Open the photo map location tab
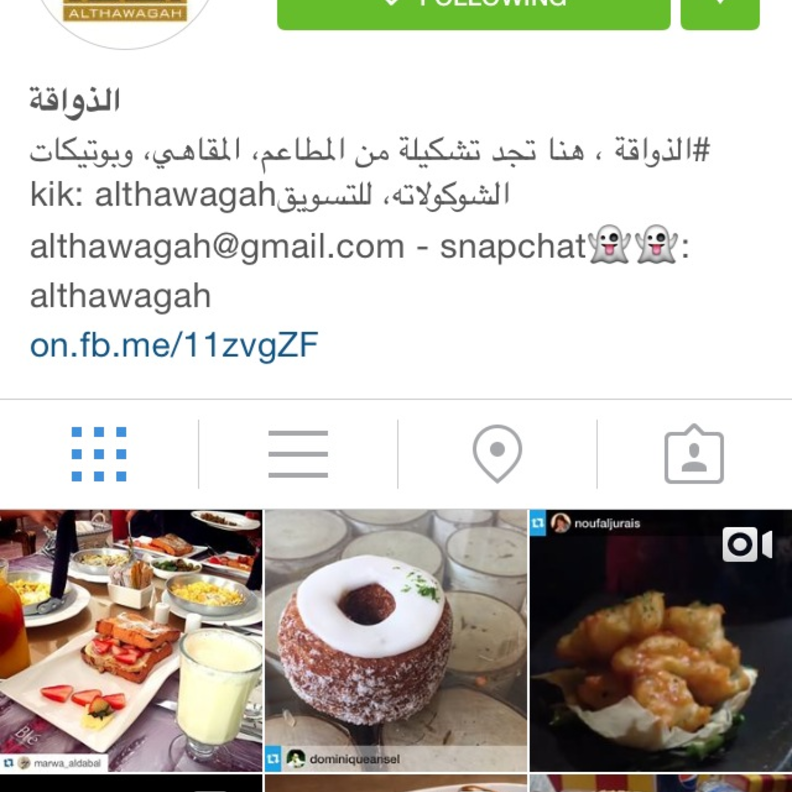Viewport: 792px width, 792px height. pos(497,454)
